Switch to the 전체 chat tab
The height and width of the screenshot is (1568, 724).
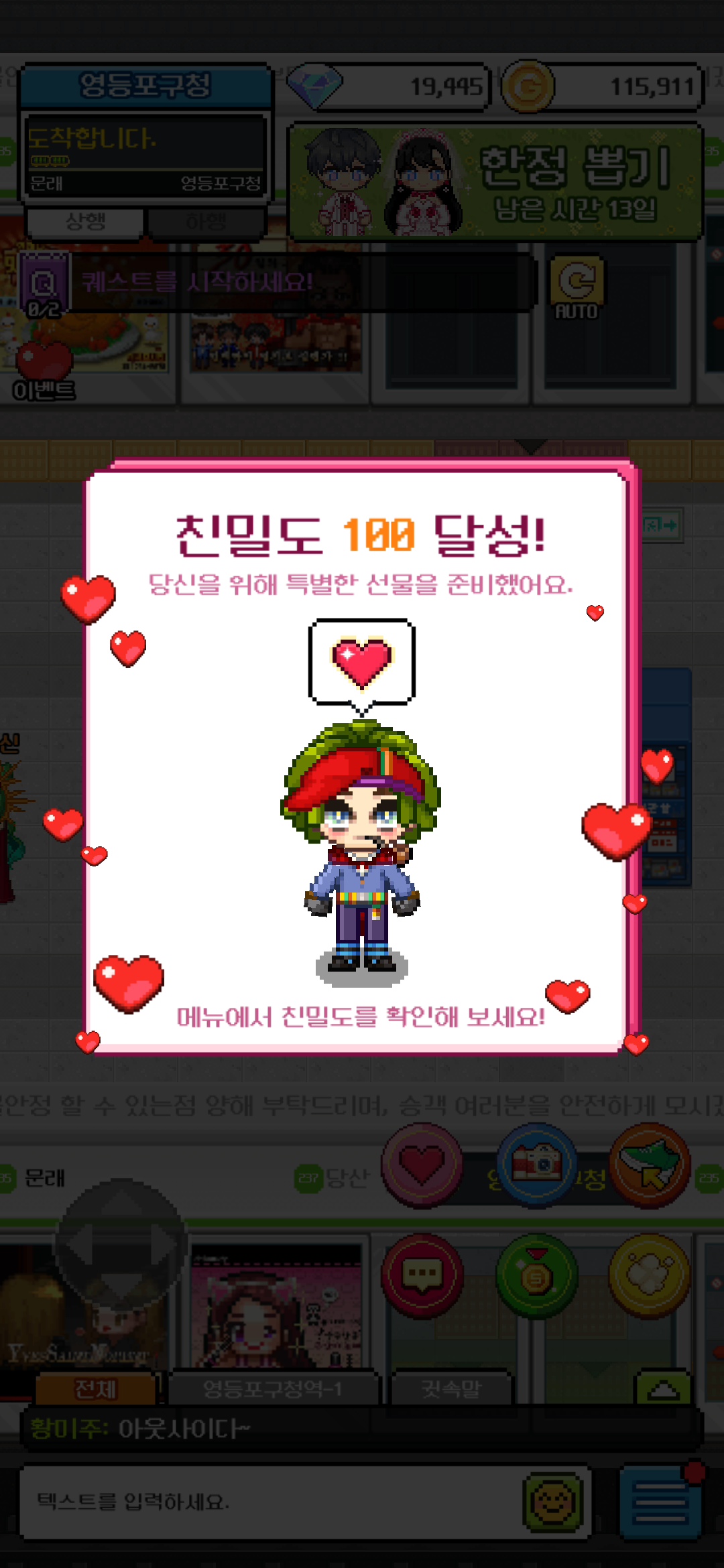coord(95,1388)
